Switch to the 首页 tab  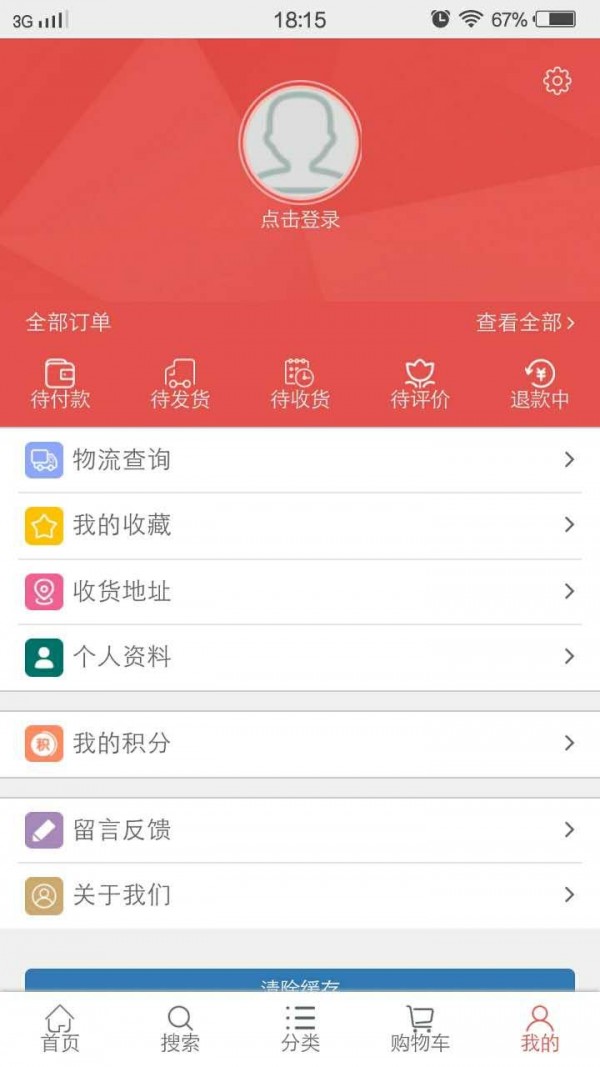[60, 1029]
